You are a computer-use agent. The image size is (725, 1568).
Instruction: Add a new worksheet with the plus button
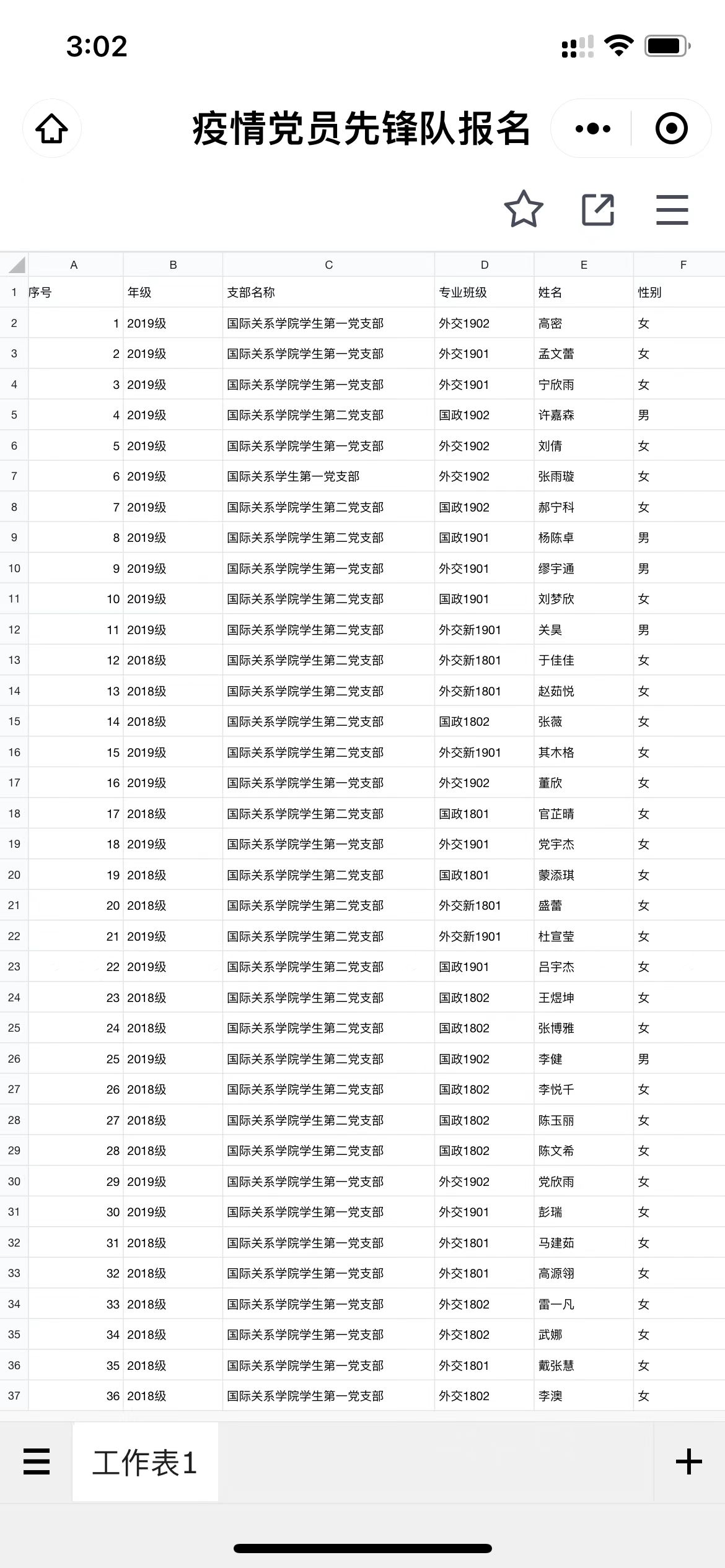tap(688, 1461)
